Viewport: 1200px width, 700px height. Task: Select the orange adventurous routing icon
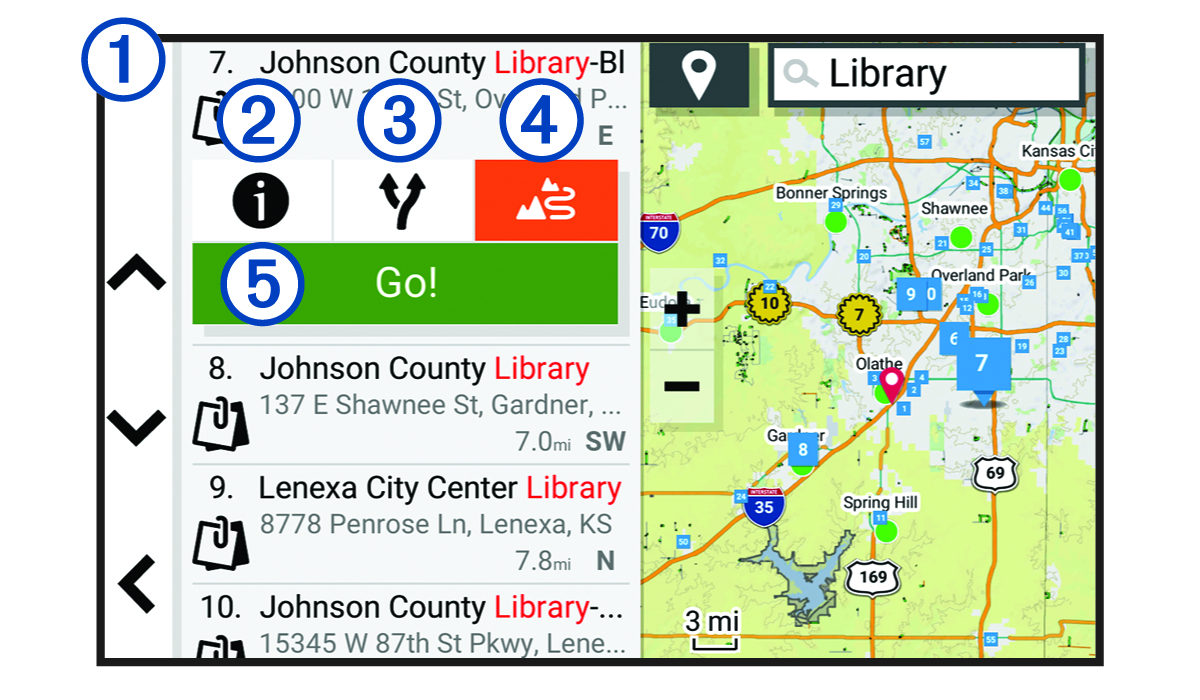[546, 201]
